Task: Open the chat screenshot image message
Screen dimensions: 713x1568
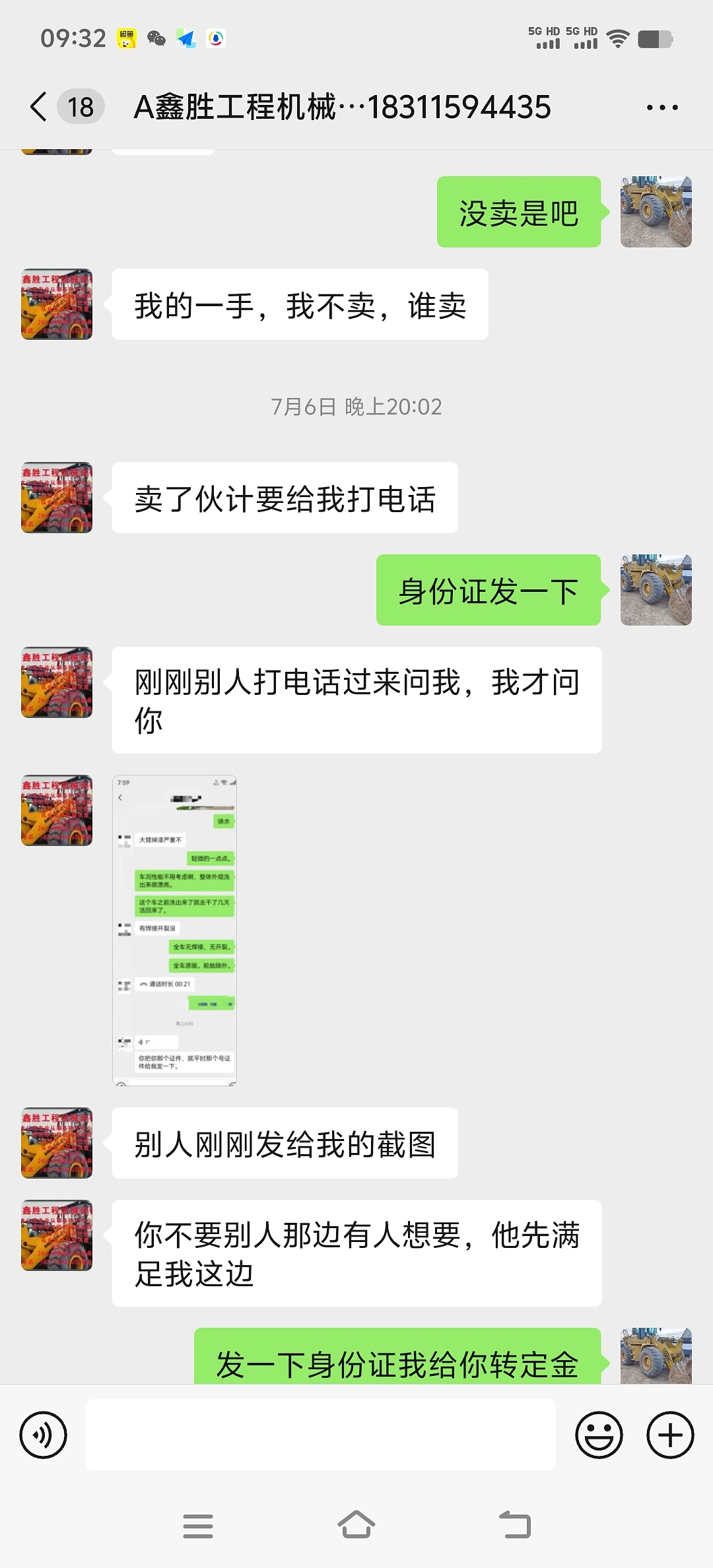Action: [x=174, y=931]
